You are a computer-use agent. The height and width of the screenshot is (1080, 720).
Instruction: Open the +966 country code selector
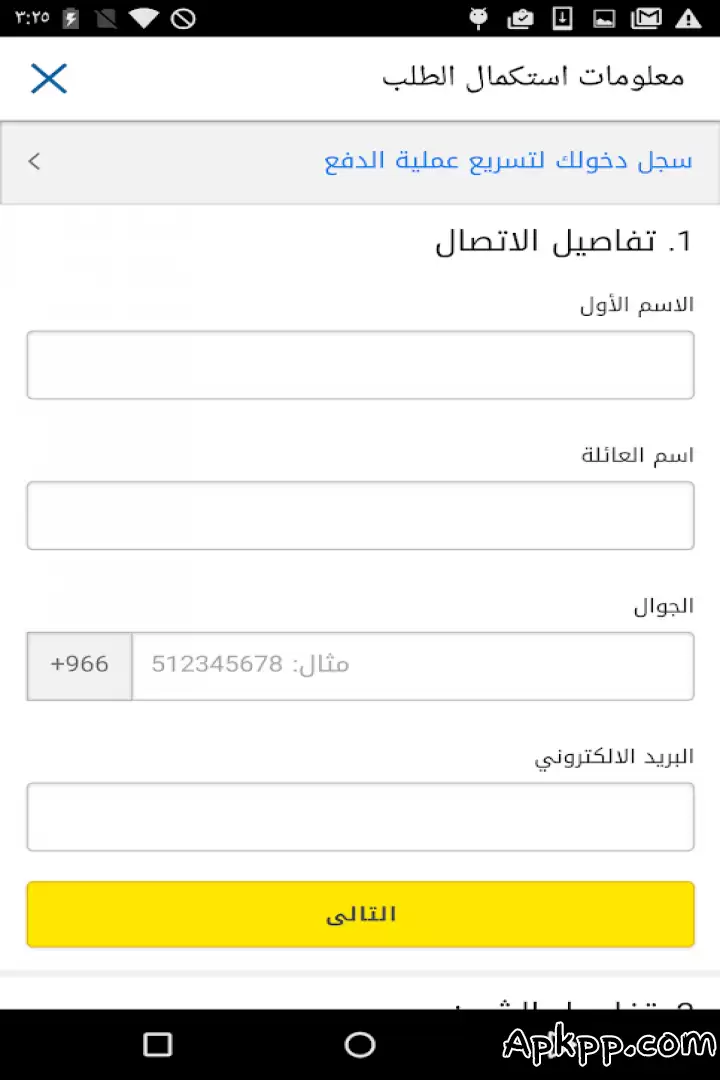point(79,665)
